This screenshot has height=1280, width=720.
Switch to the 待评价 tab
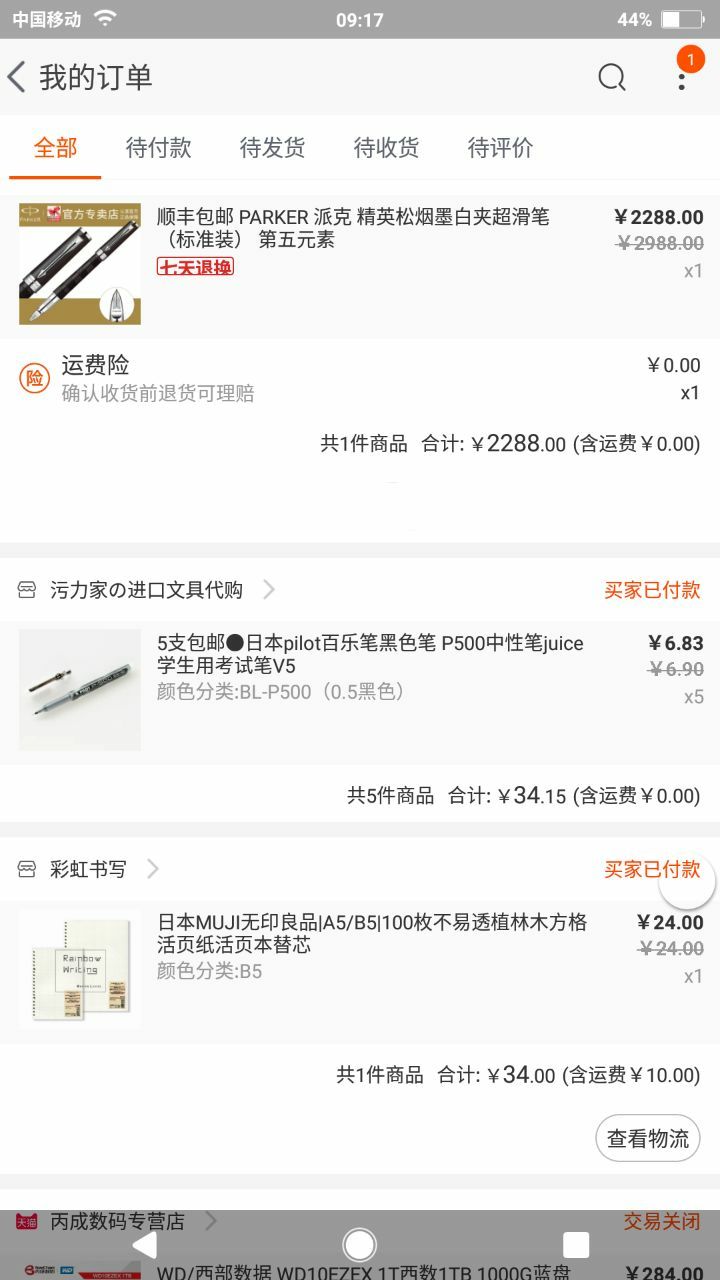500,148
